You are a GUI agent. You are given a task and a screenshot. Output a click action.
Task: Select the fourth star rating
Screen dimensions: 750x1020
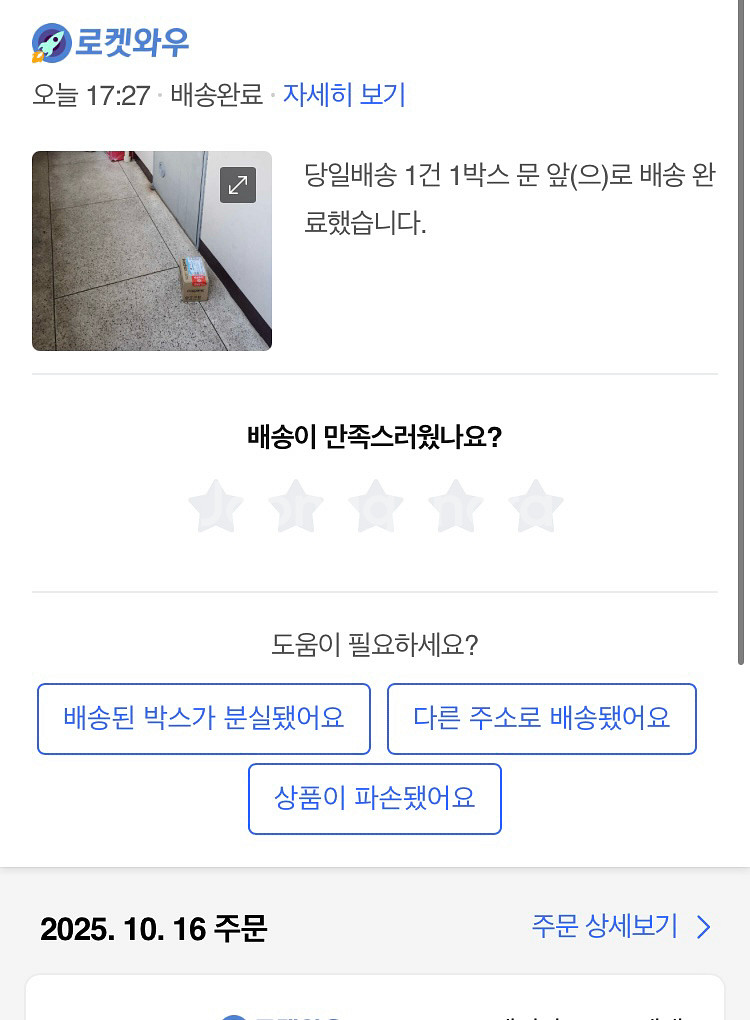pyautogui.click(x=455, y=506)
